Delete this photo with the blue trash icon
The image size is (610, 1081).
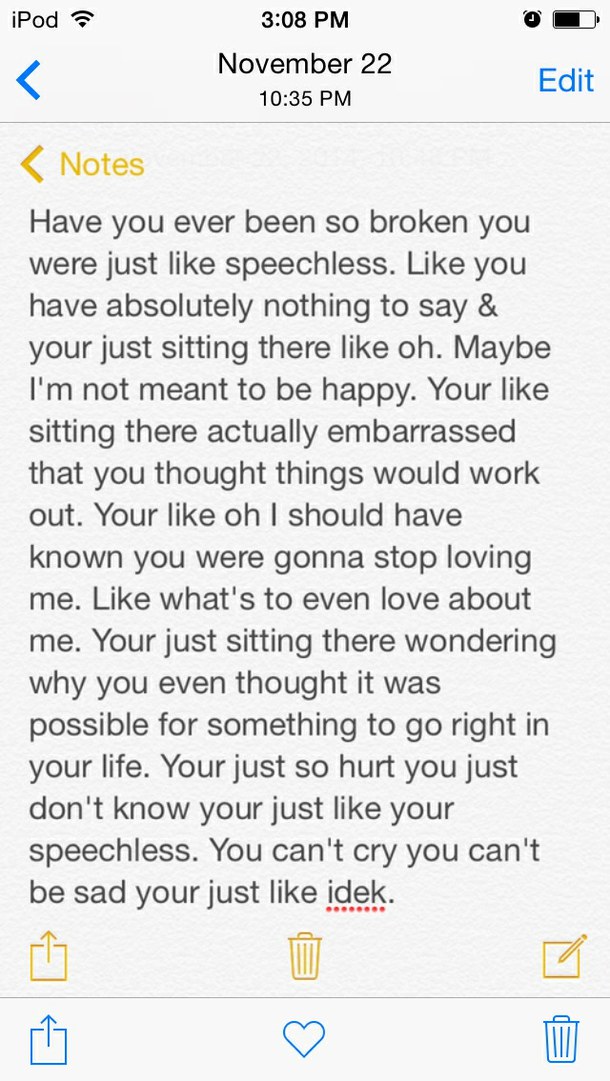[561, 1038]
